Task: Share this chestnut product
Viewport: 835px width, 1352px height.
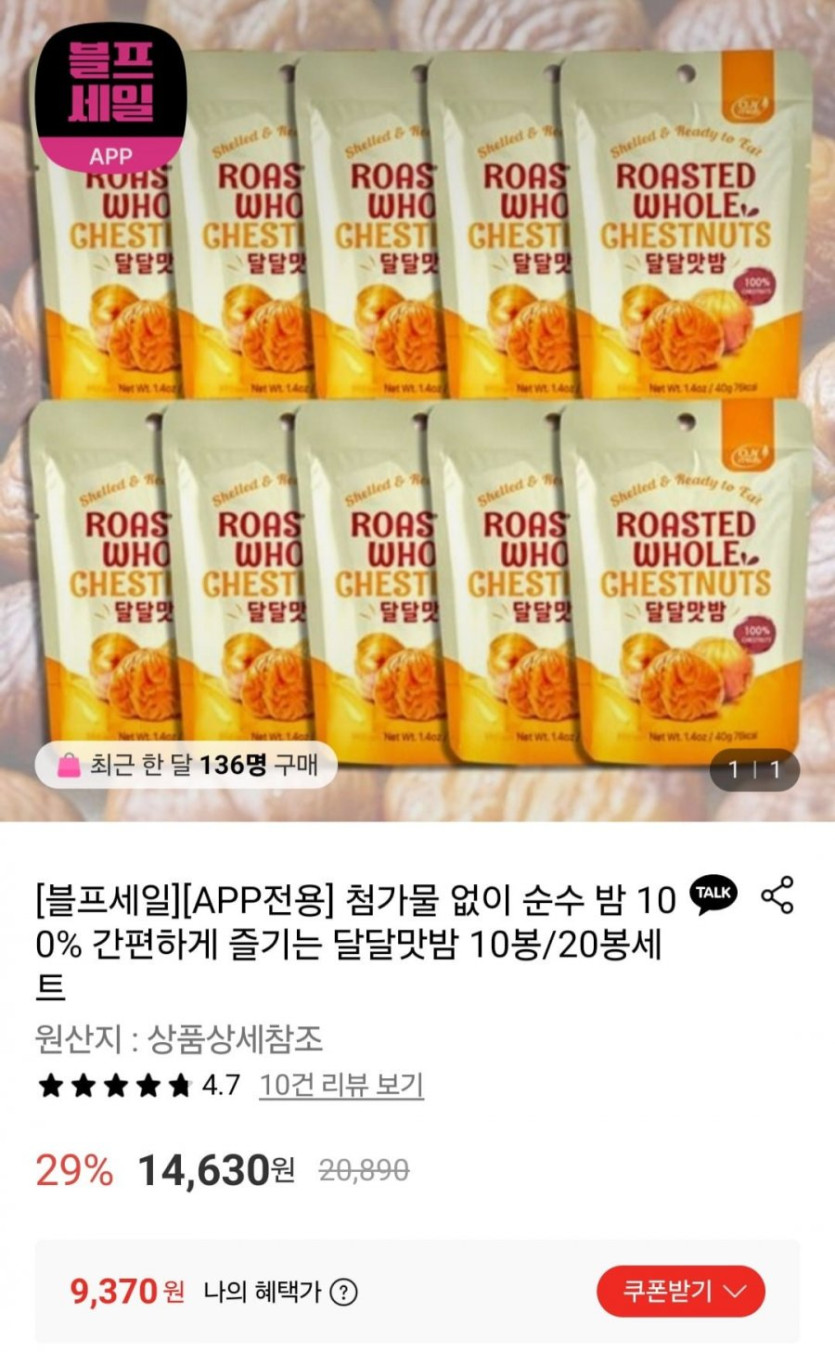Action: (x=777, y=894)
